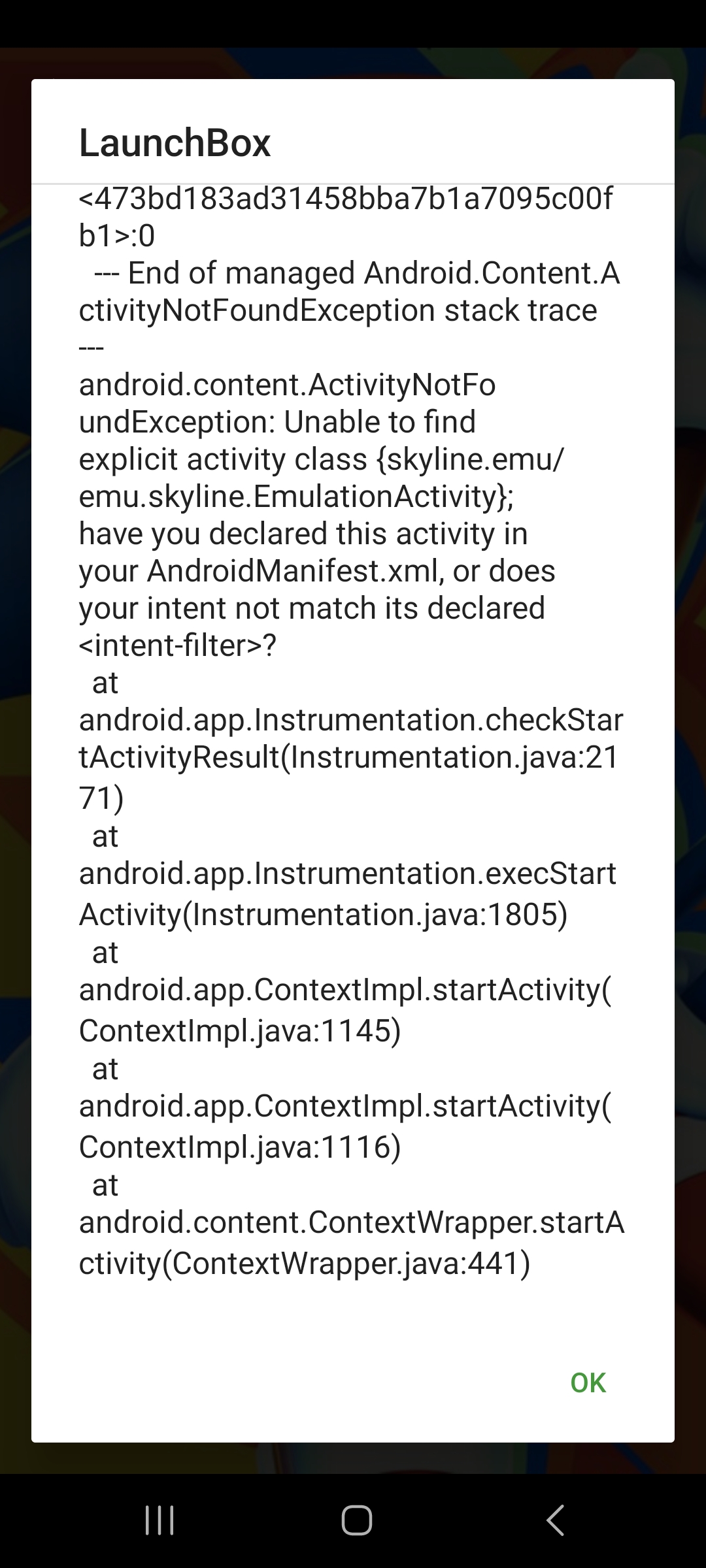Go to the home screen
The height and width of the screenshot is (1568, 706).
(357, 1520)
